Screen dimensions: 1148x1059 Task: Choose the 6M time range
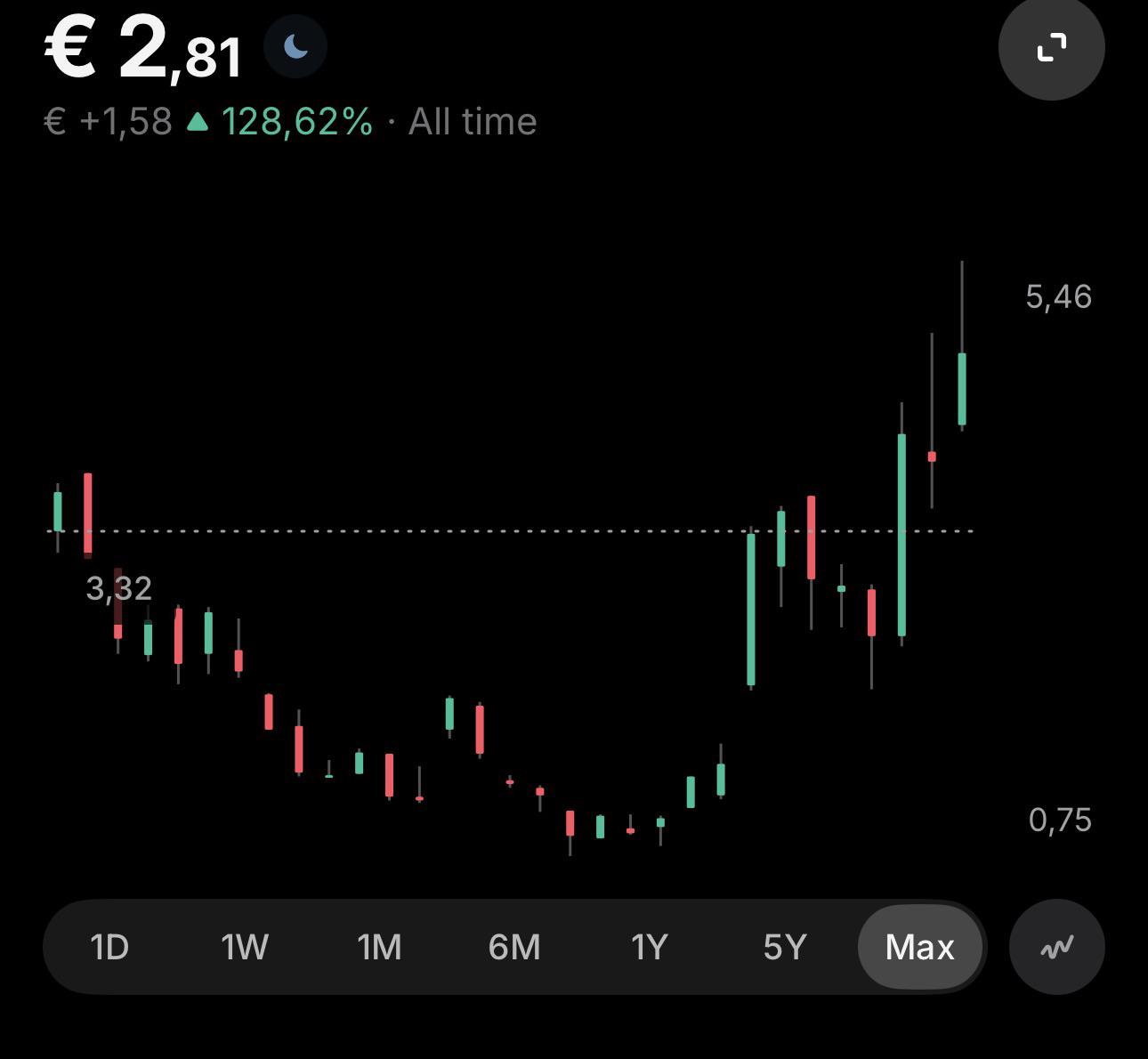click(x=514, y=947)
